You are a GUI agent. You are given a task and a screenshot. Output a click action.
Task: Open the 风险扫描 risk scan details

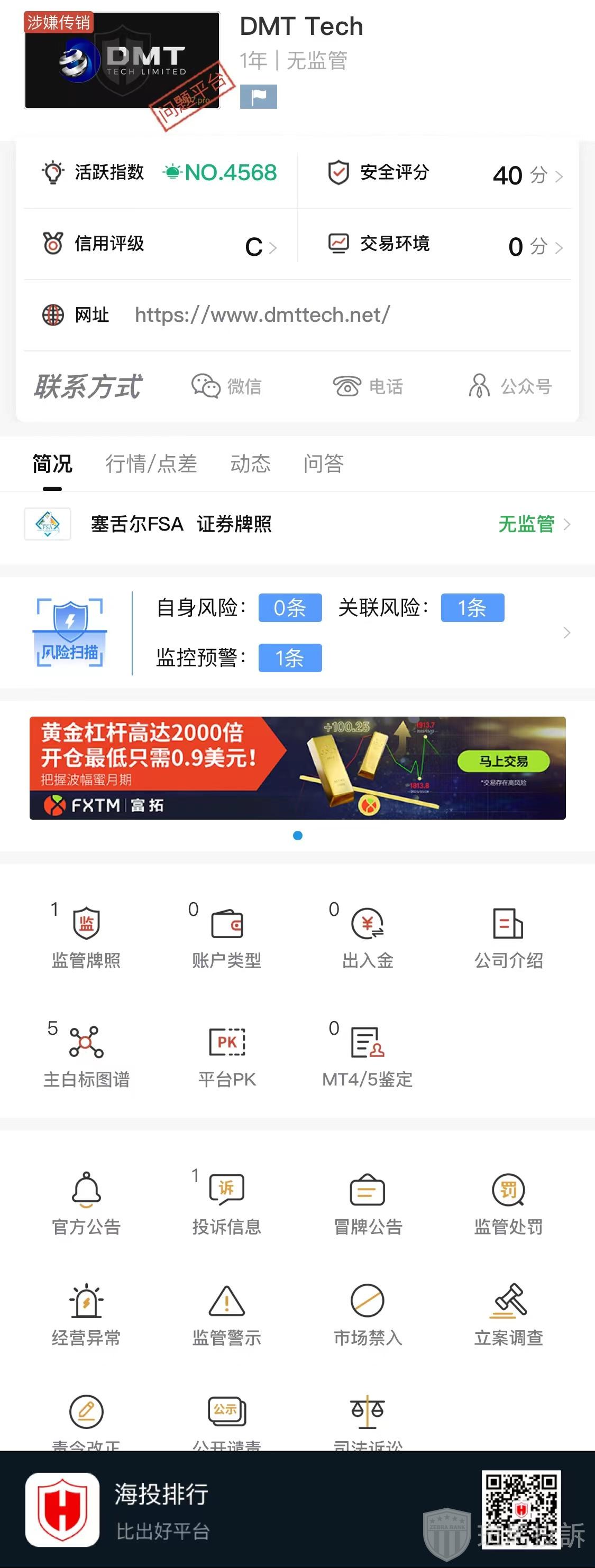[x=297, y=633]
